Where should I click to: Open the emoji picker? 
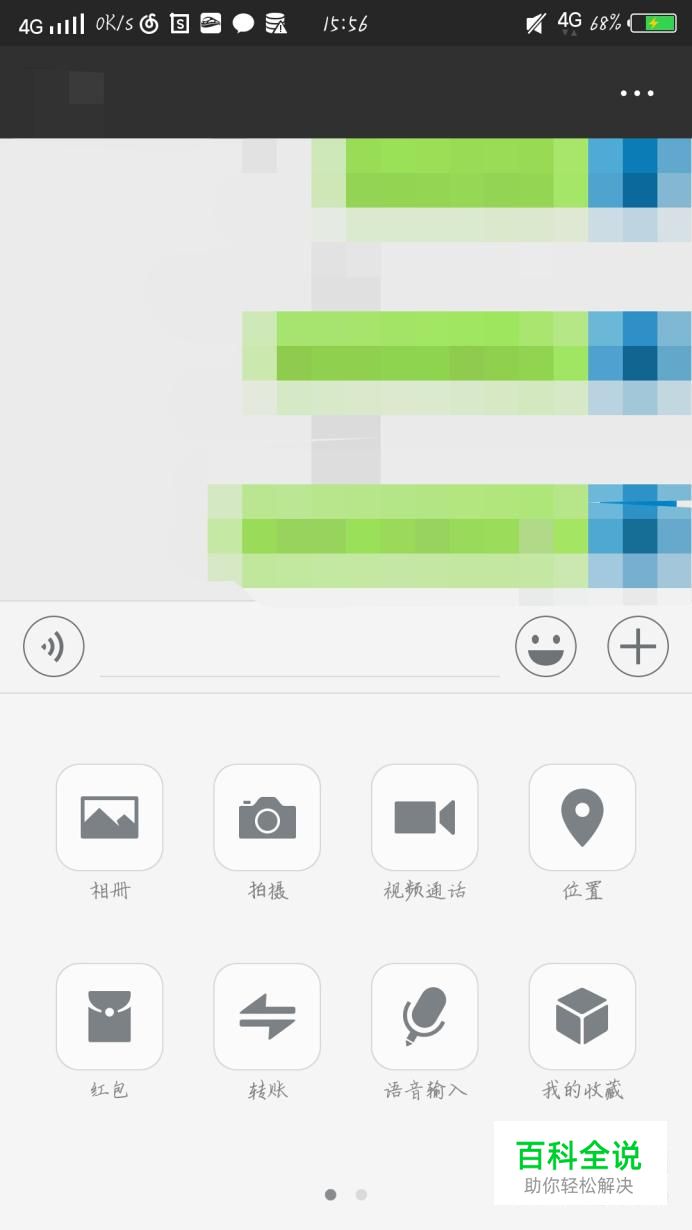click(546, 646)
